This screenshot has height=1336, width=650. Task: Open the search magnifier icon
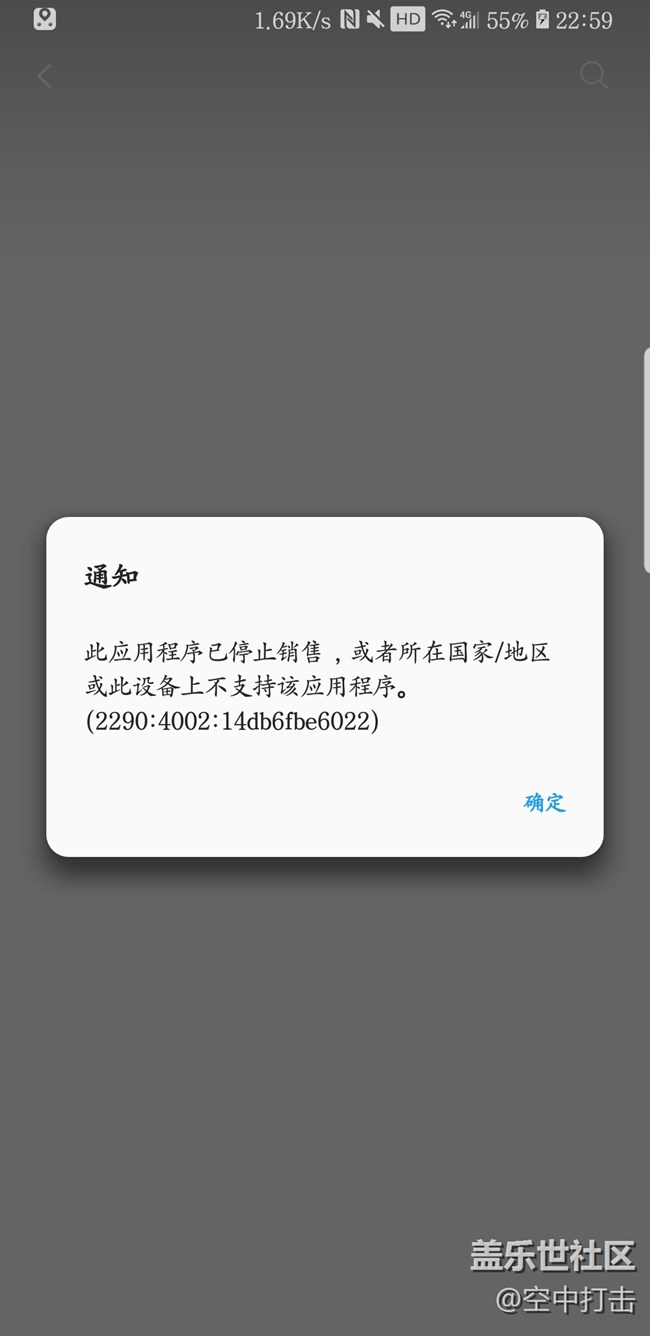click(593, 75)
